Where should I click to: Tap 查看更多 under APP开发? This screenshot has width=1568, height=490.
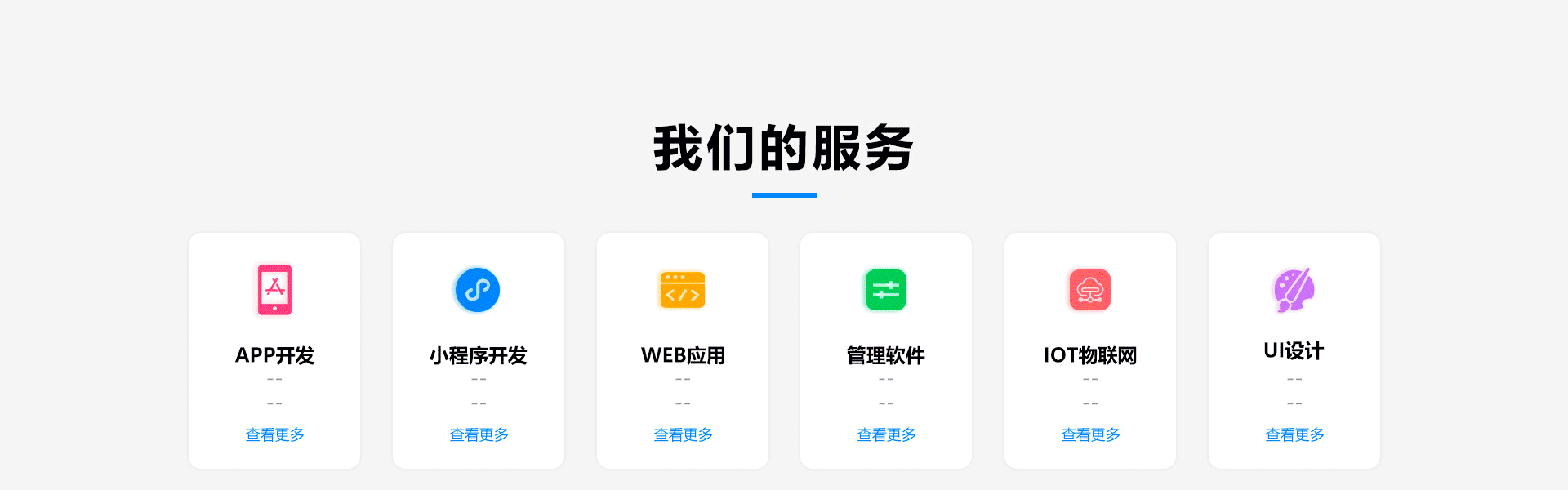click(274, 434)
